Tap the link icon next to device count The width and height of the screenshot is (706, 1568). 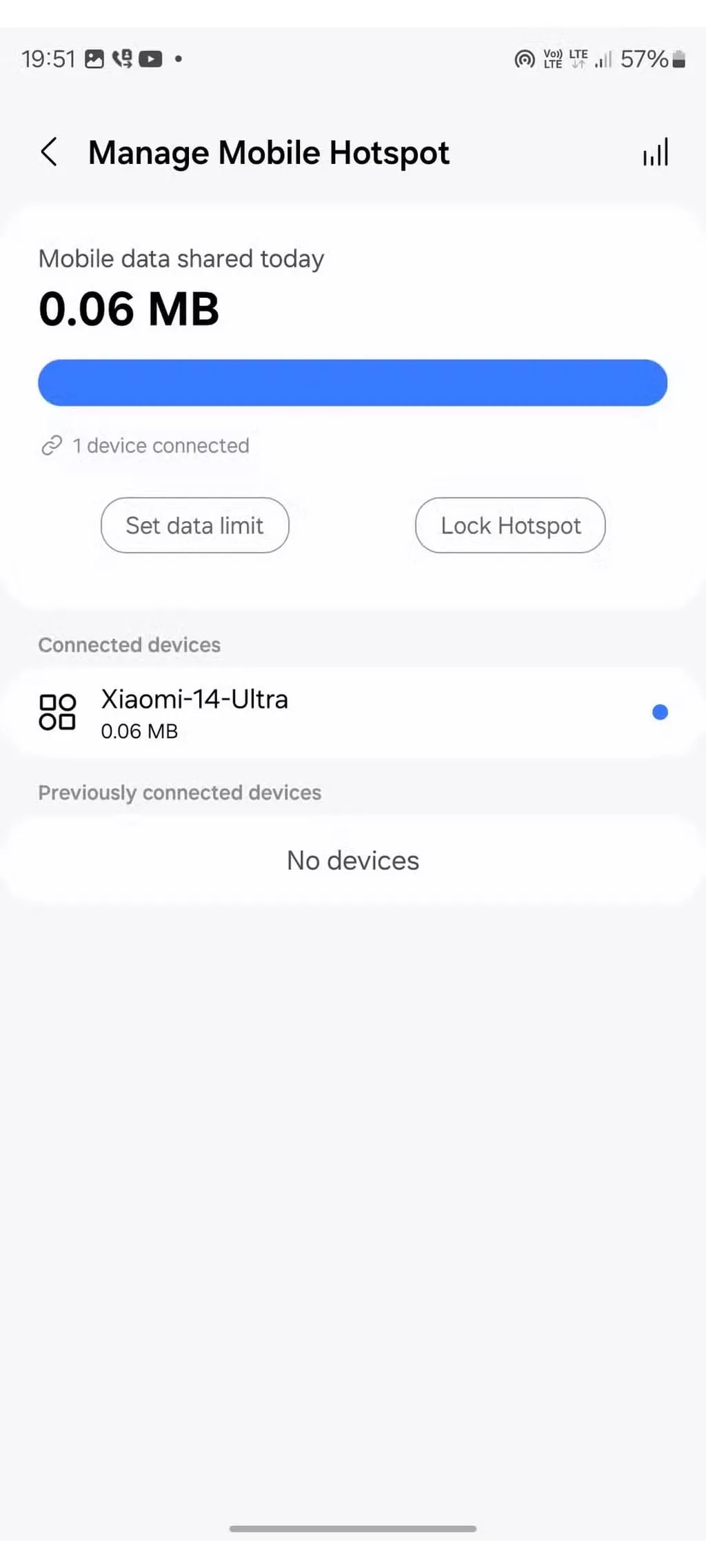click(x=50, y=446)
